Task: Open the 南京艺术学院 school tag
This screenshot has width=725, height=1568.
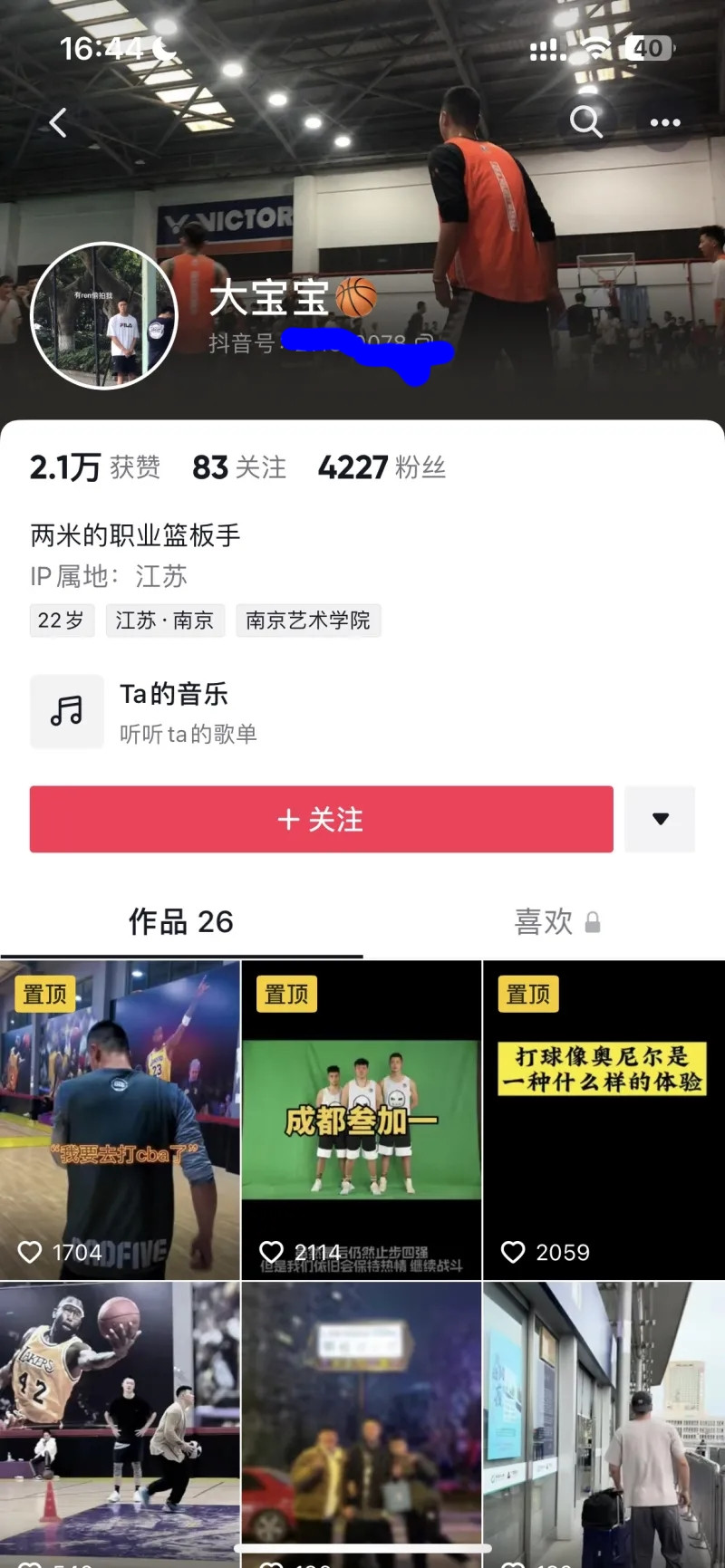Action: click(x=309, y=620)
